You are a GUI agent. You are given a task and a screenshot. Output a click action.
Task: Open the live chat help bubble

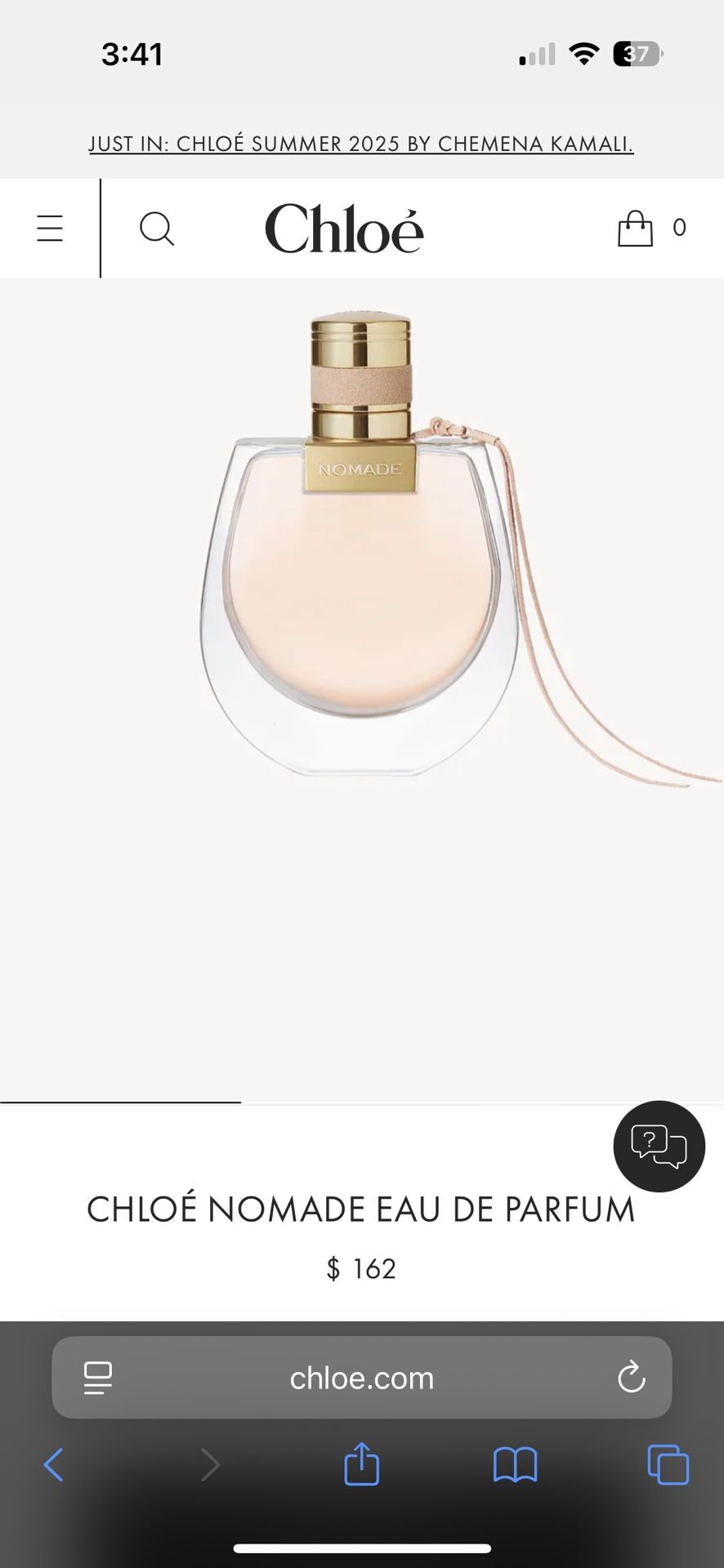point(659,1146)
